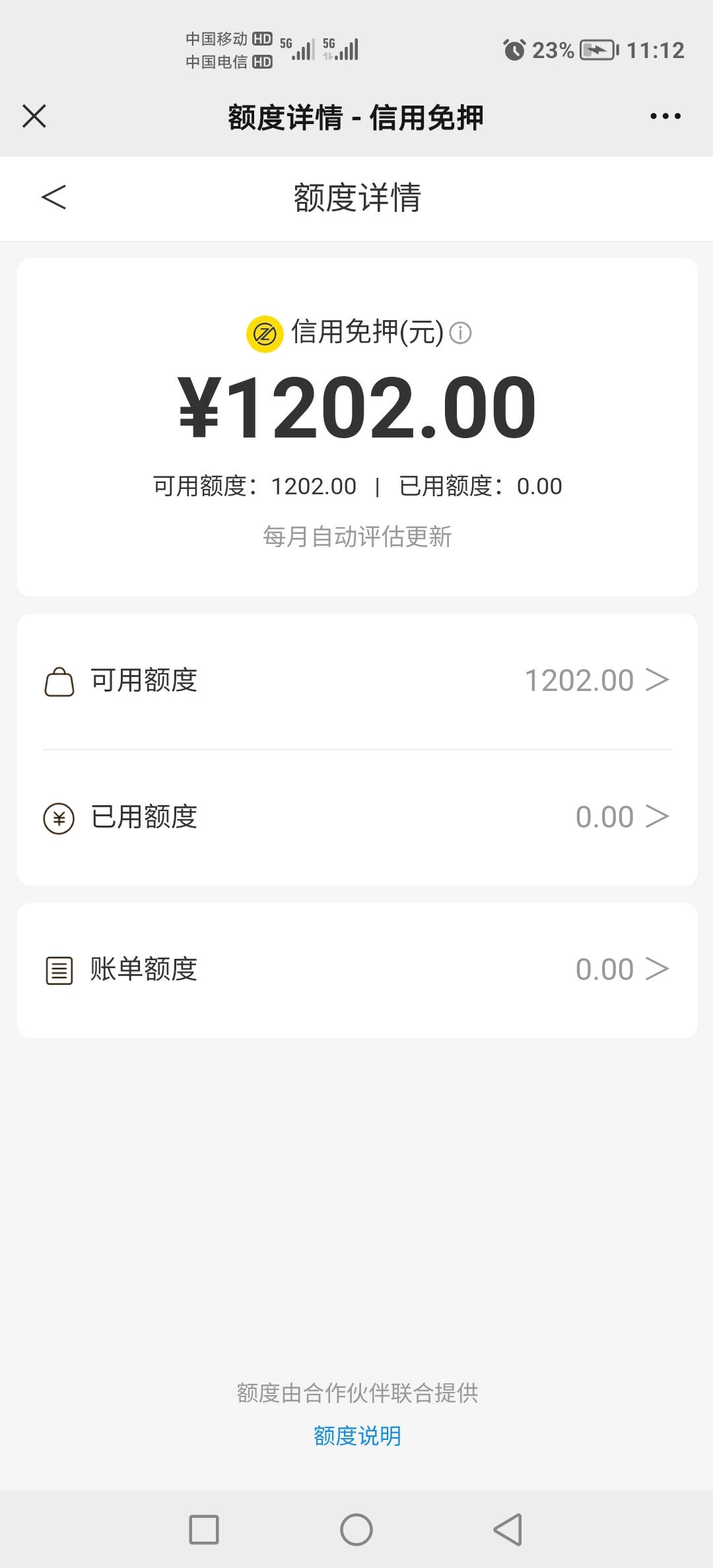Viewport: 713px width, 1568px height.
Task: Go back using the arrow beside 额度详情
Action: tap(53, 197)
